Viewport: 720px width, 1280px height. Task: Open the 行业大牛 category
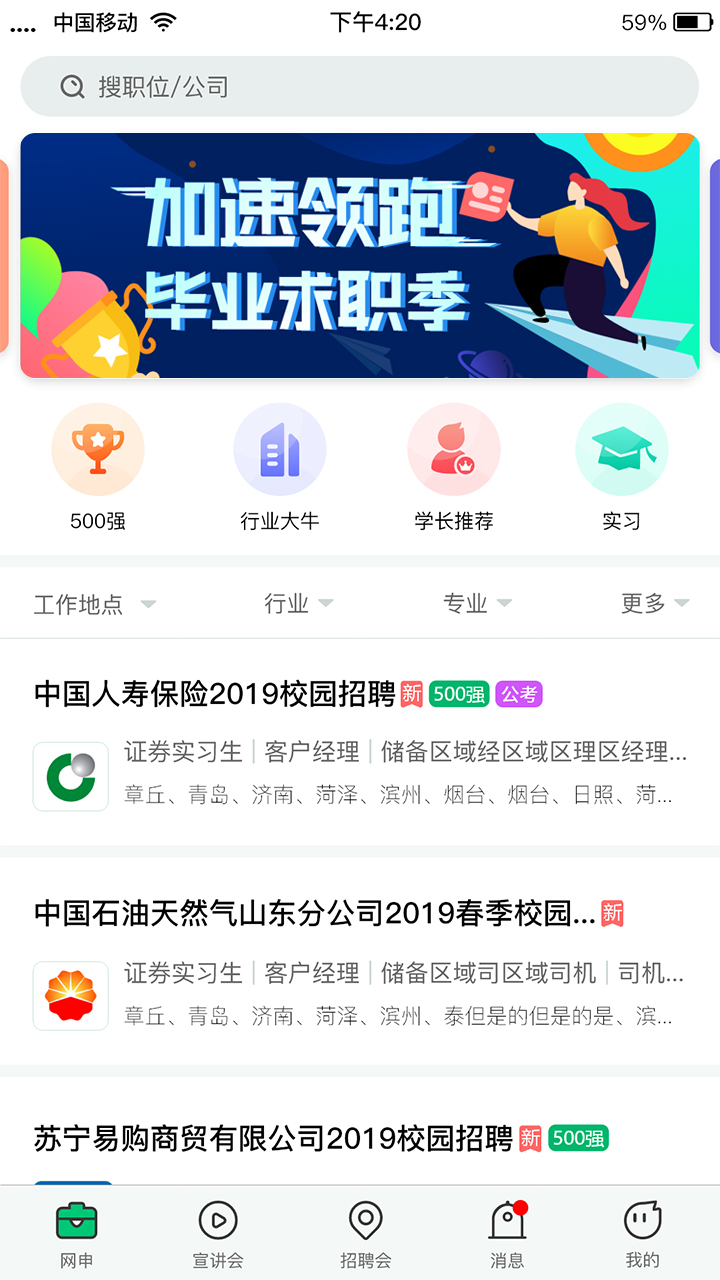(280, 466)
